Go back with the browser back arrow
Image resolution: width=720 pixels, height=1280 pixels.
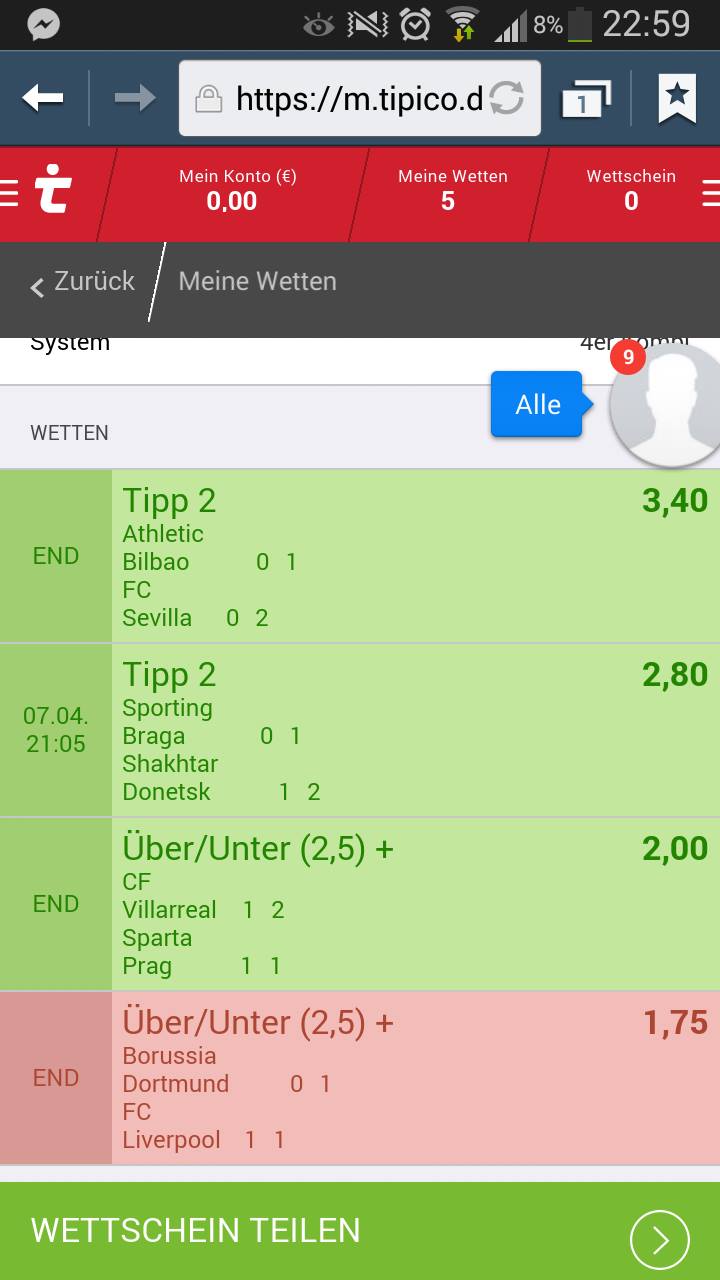coord(42,98)
